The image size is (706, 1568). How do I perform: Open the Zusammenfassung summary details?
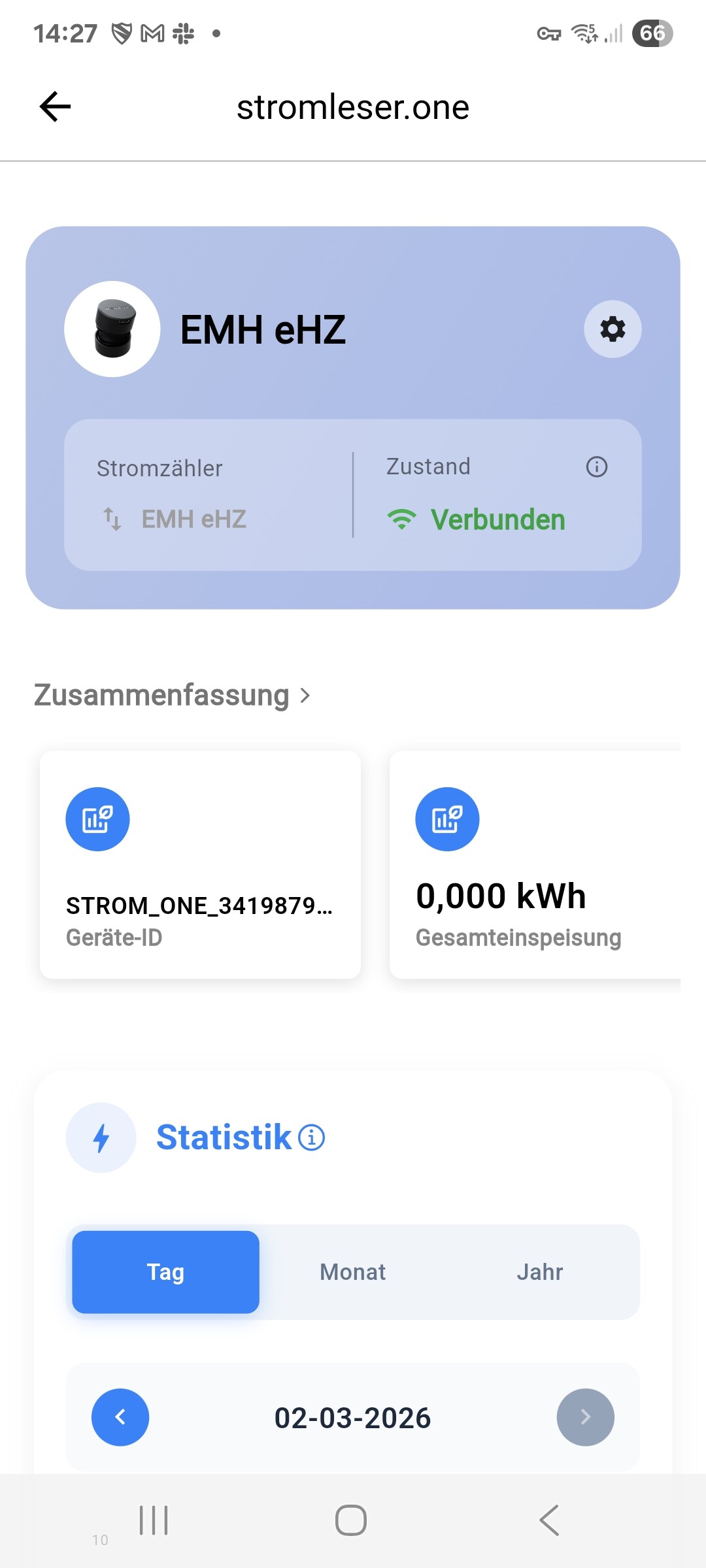click(173, 695)
